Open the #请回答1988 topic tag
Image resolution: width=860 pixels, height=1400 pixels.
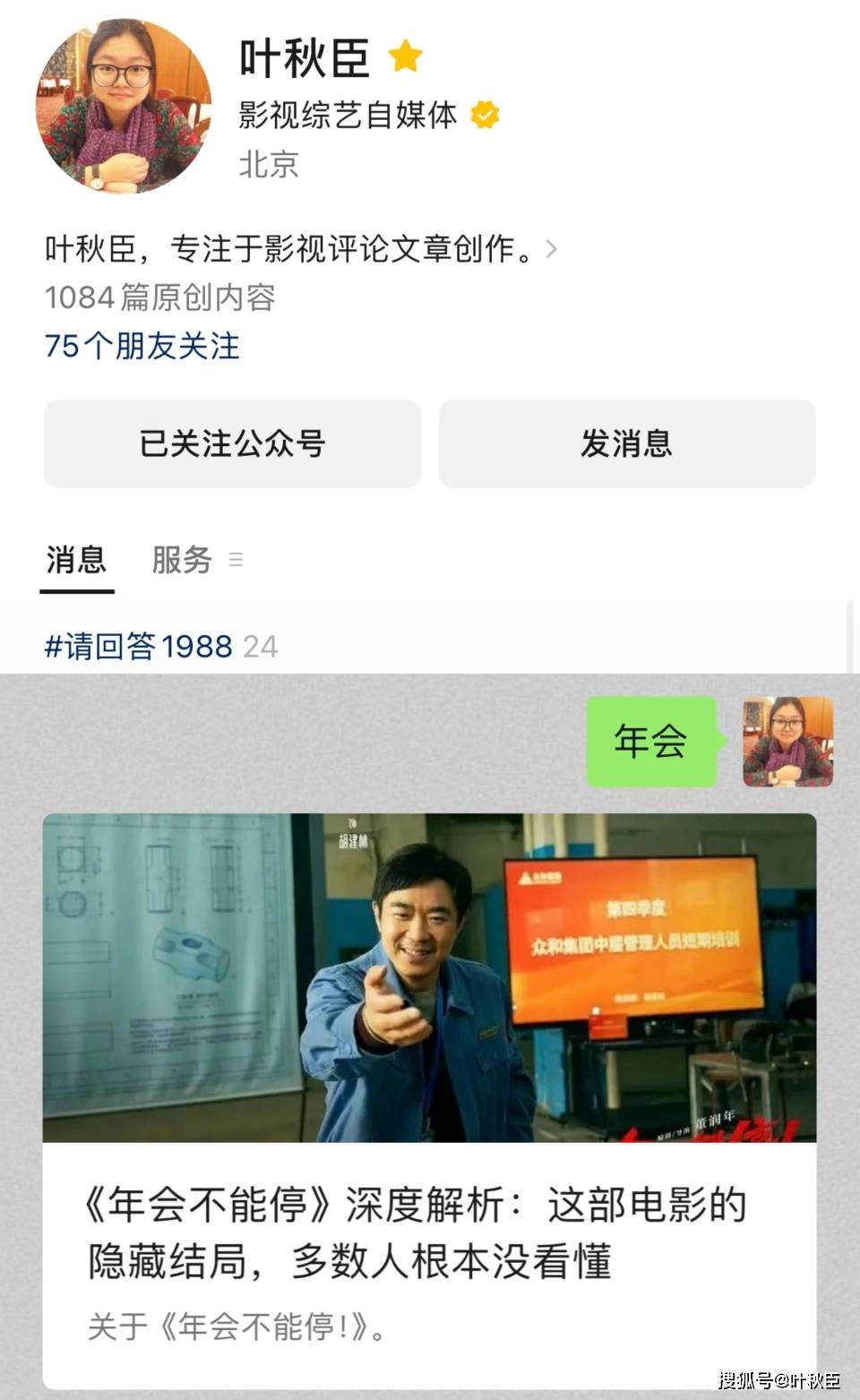coord(139,646)
